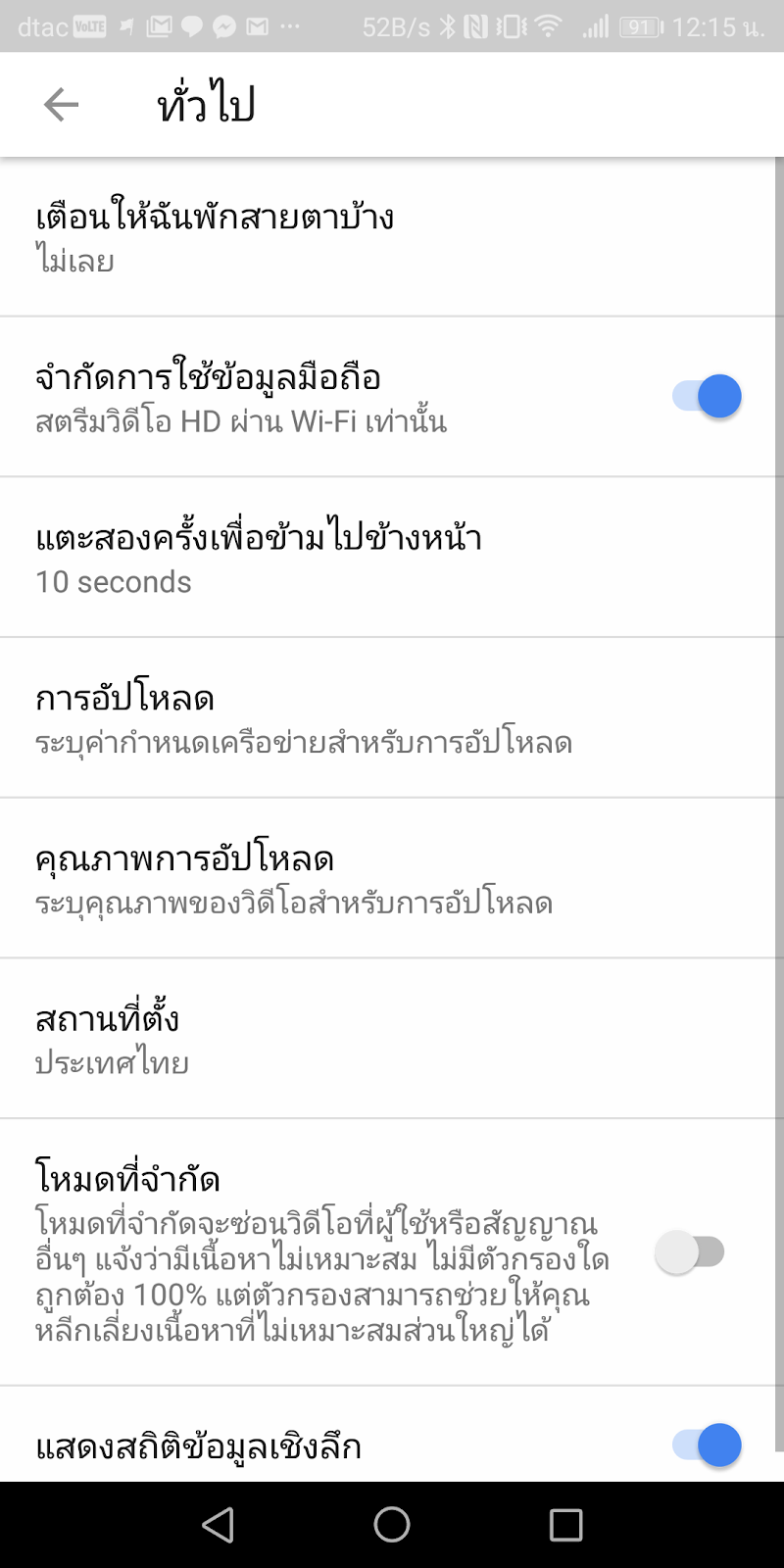The width and height of the screenshot is (784, 1568).
Task: Change สถานที่ตั้ง from ประเทศไทย
Action: 392,1039
